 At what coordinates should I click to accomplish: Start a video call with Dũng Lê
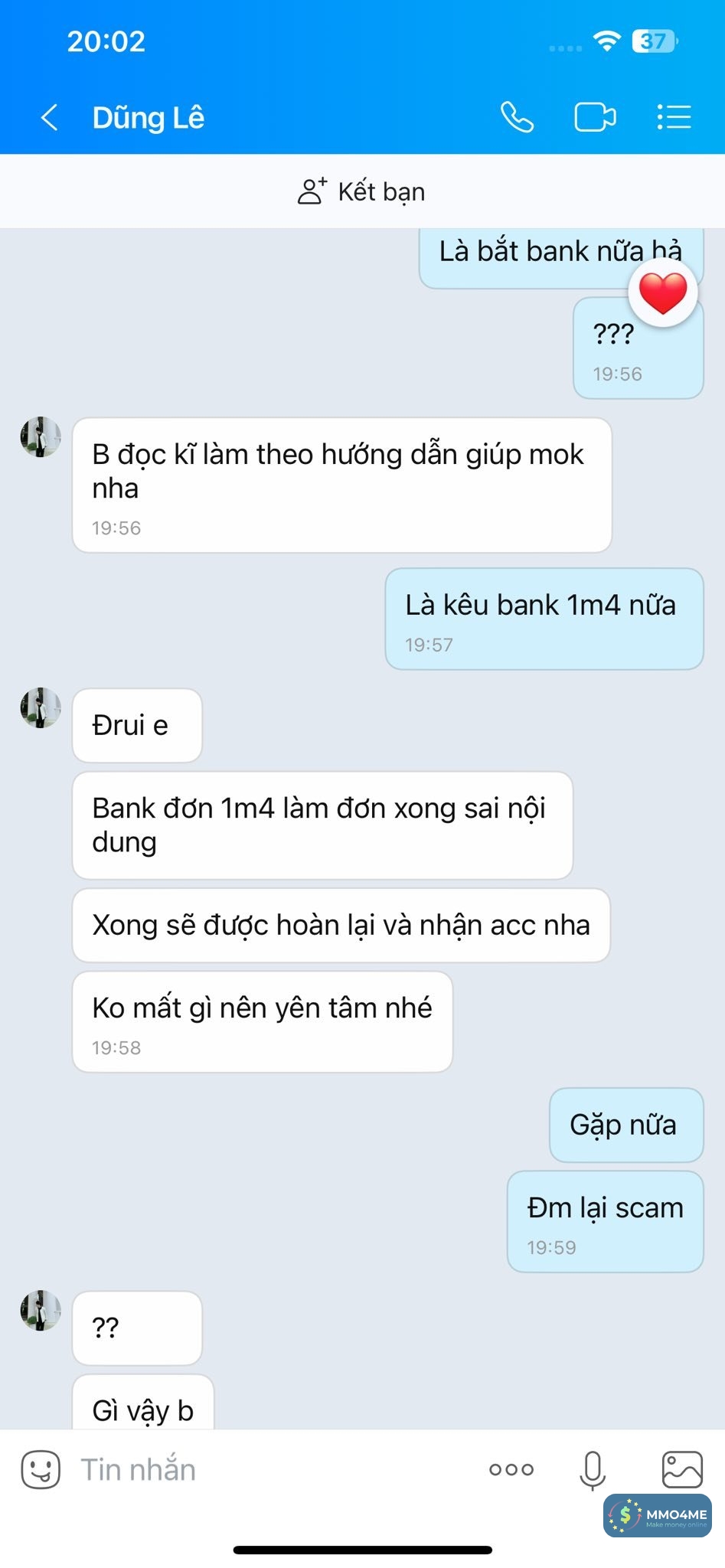595,118
